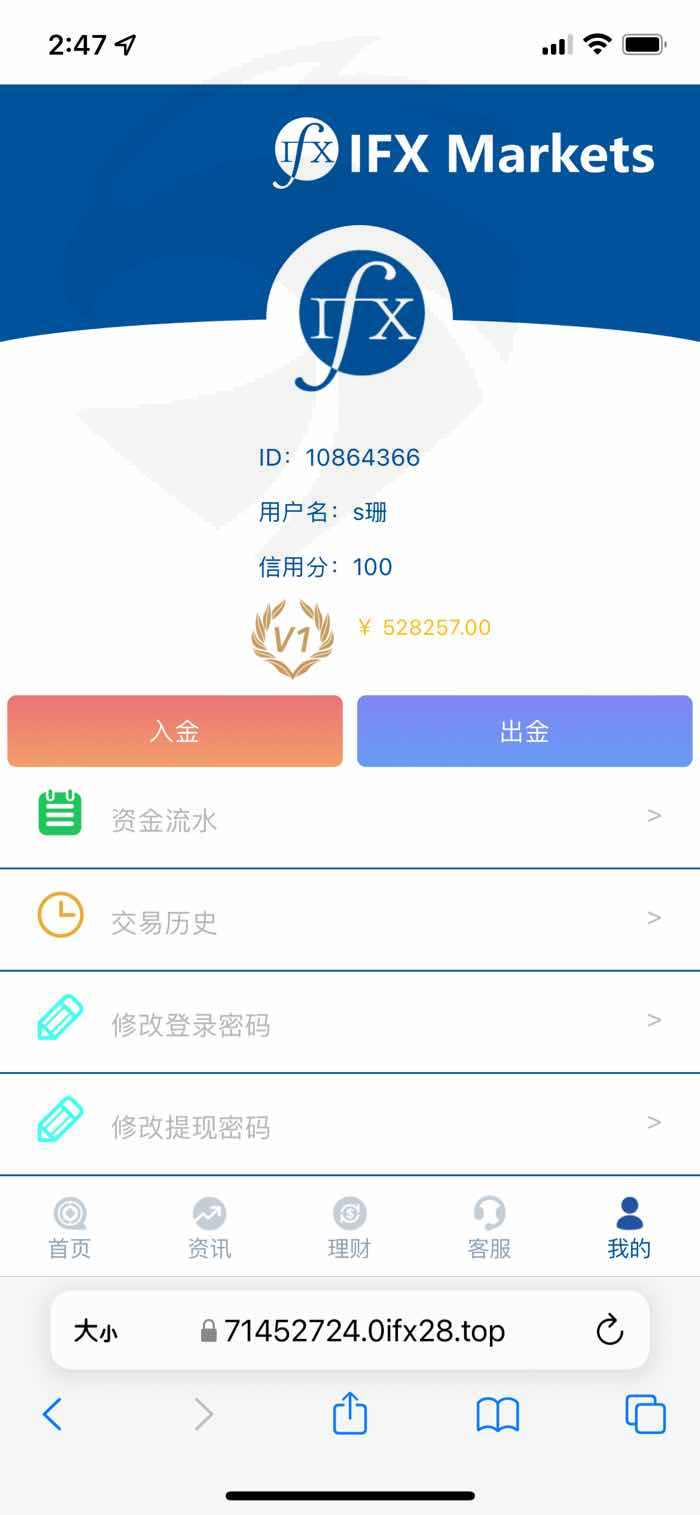Tap the Safari URL address bar
This screenshot has height=1515, width=700.
pos(350,1330)
